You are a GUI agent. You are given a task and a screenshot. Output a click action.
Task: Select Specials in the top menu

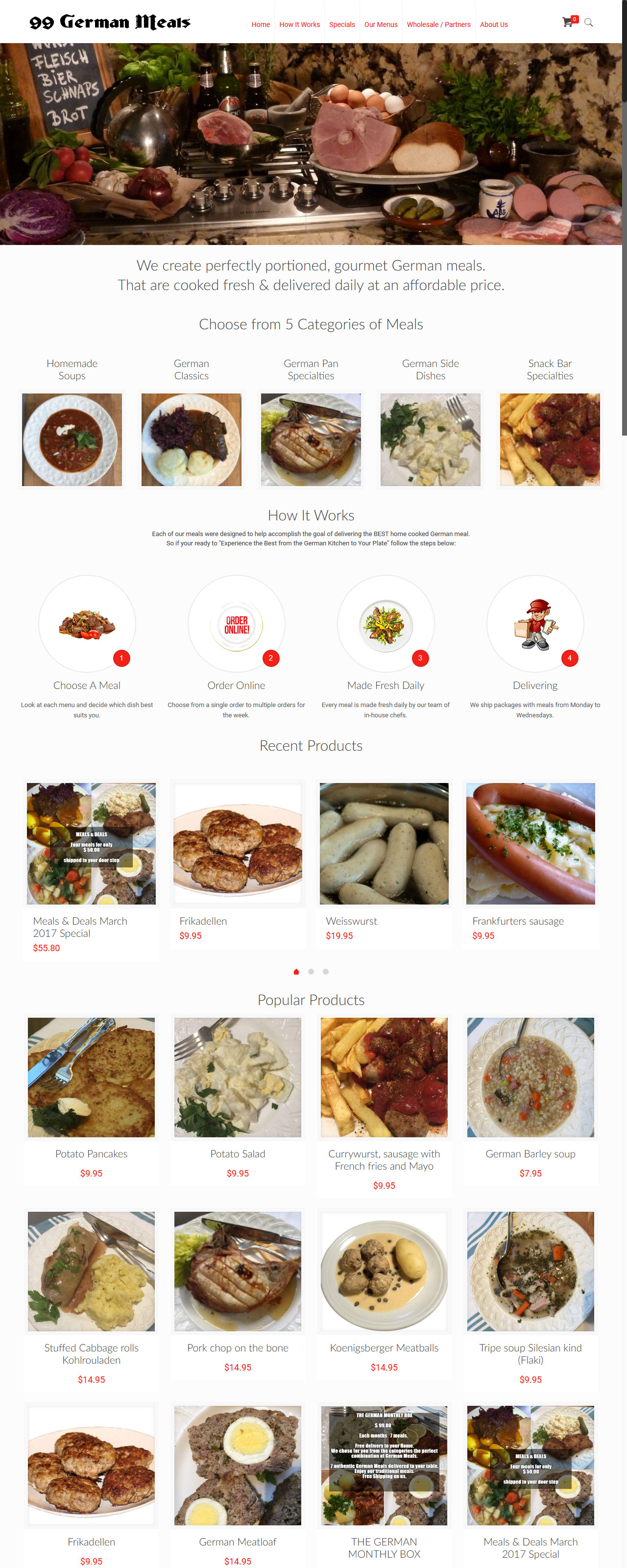(x=341, y=25)
